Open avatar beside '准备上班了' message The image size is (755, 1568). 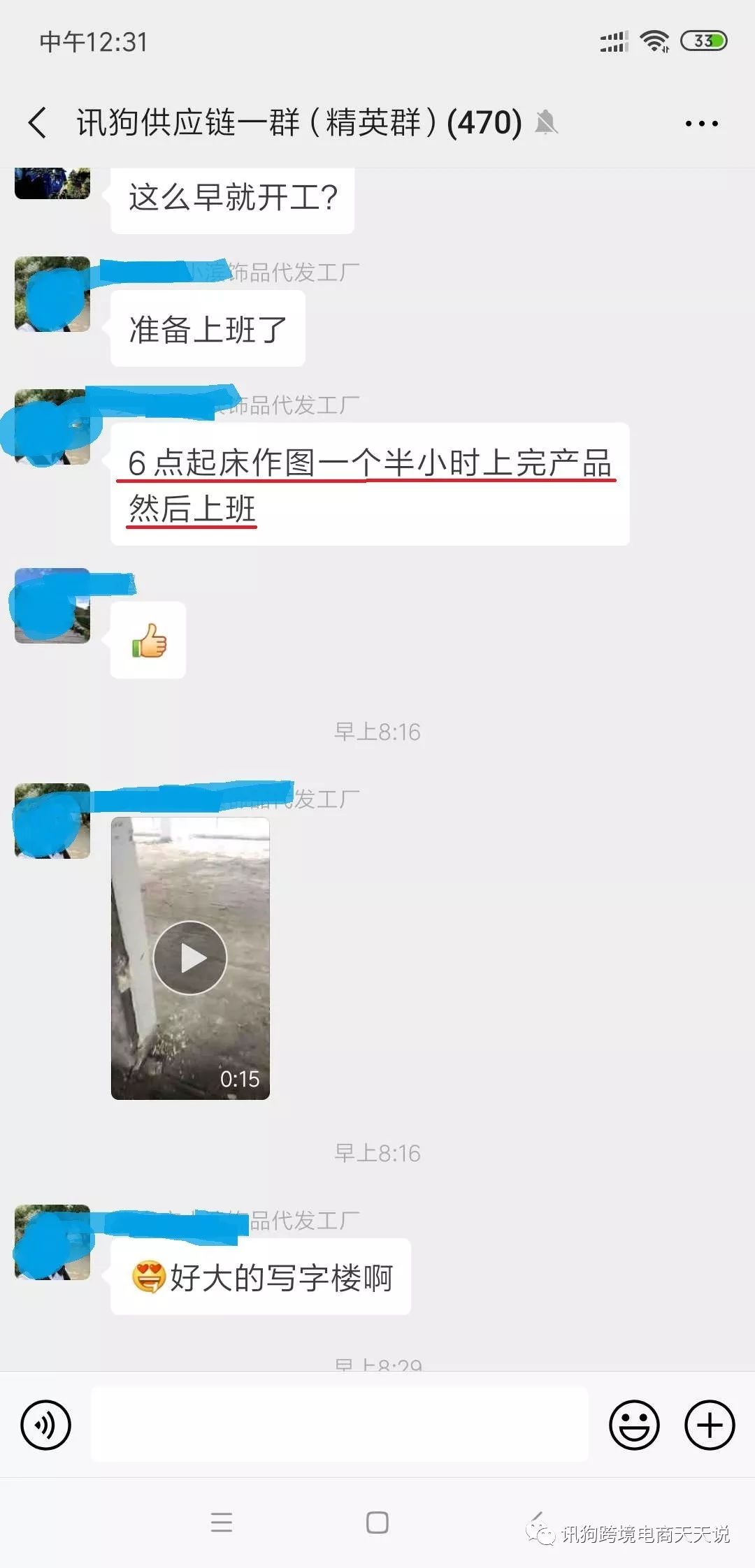pyautogui.click(x=52, y=294)
